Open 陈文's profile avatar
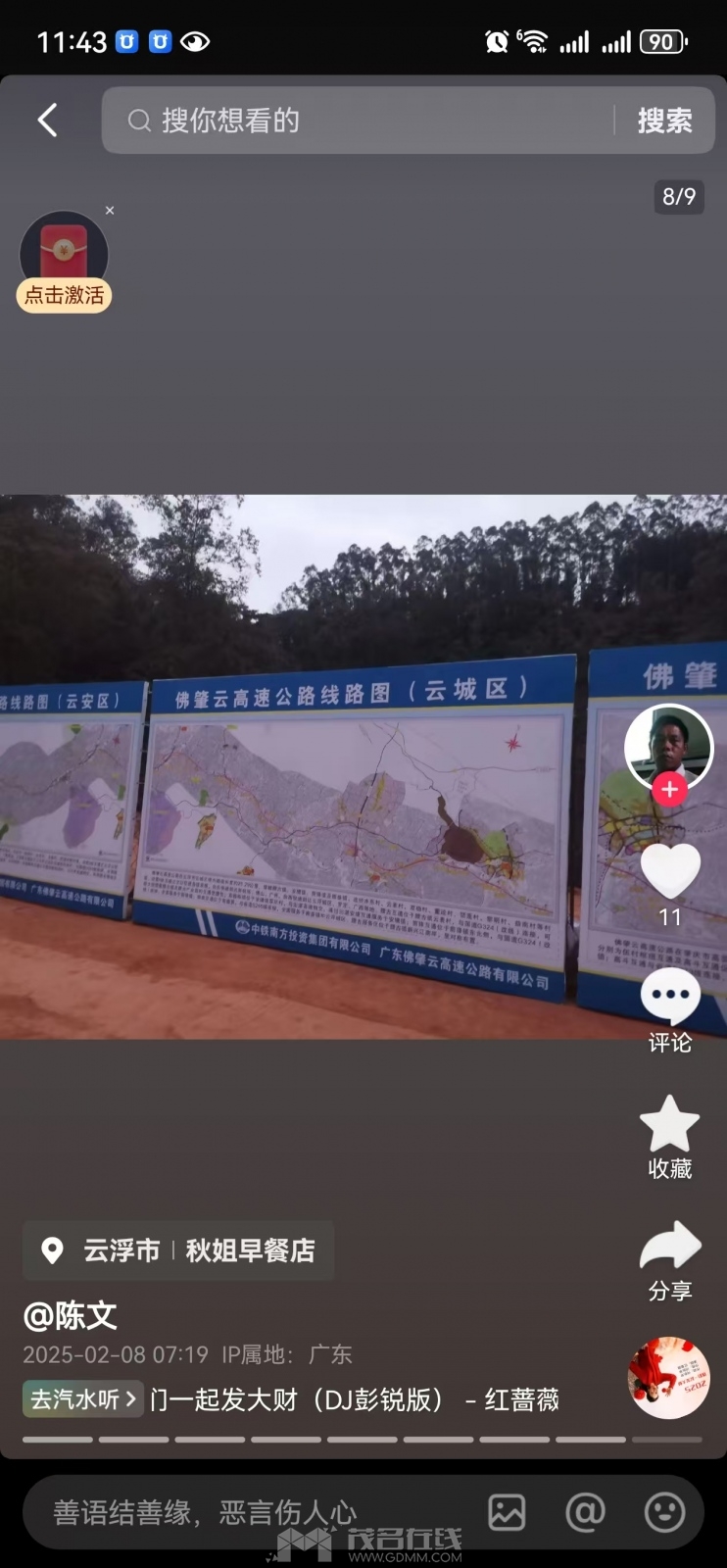Image resolution: width=727 pixels, height=1568 pixels. 669,745
